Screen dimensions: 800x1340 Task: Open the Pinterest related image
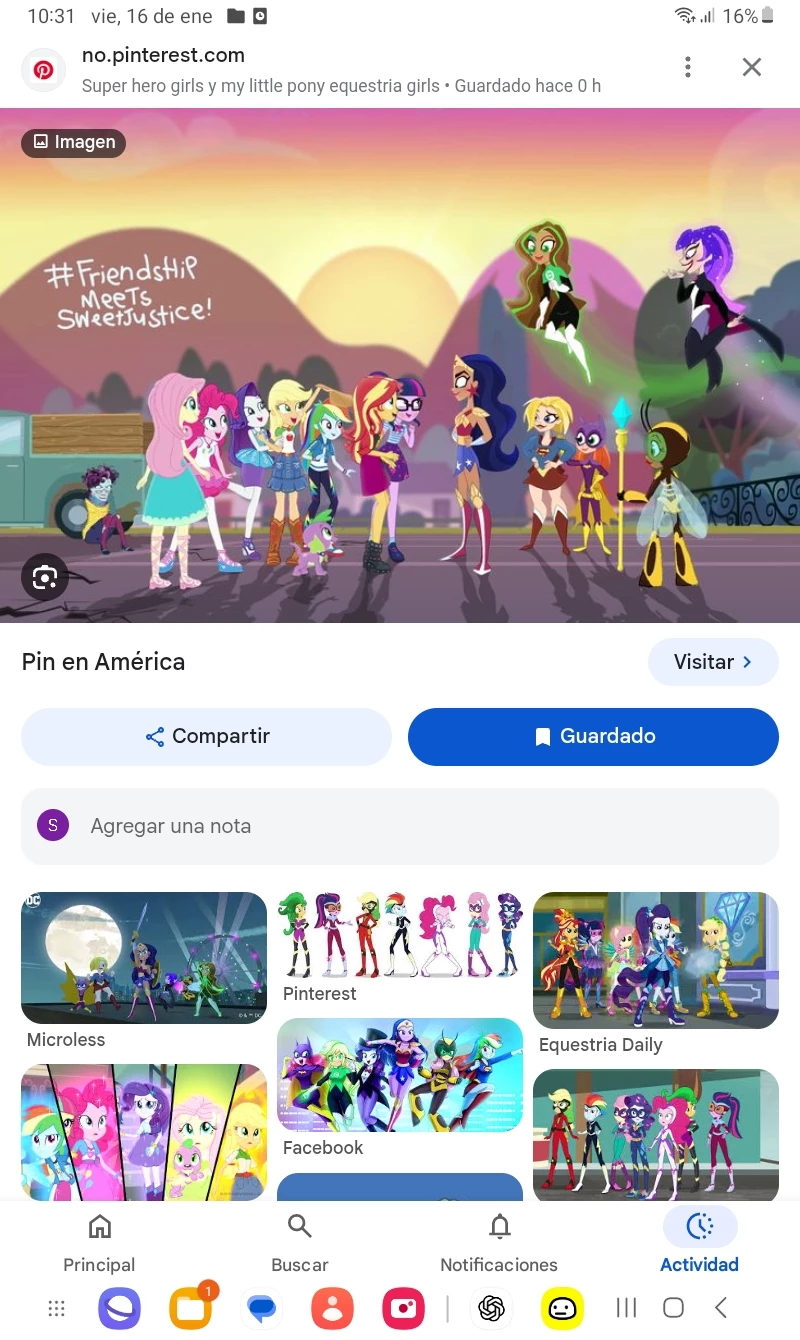point(400,935)
